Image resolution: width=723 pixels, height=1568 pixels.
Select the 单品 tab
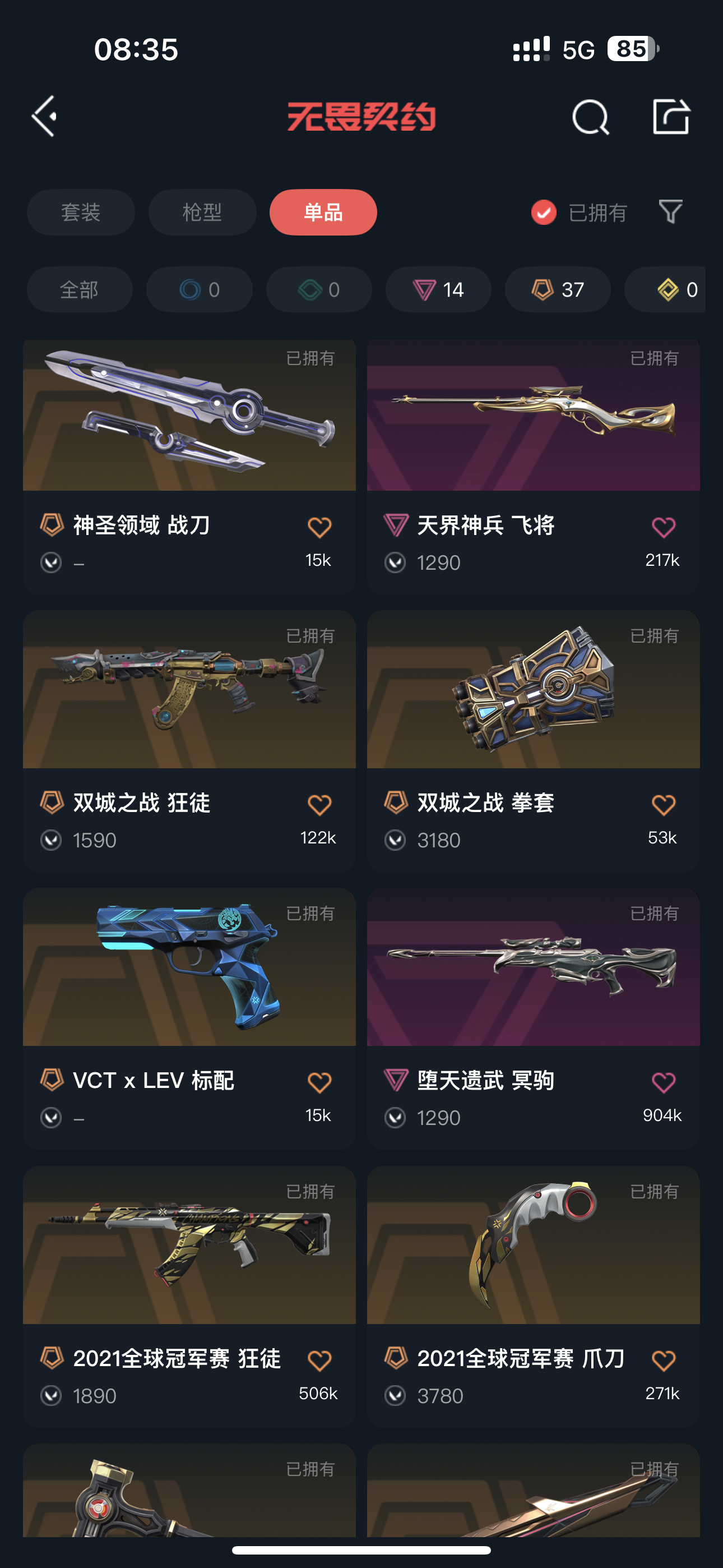pyautogui.click(x=323, y=213)
